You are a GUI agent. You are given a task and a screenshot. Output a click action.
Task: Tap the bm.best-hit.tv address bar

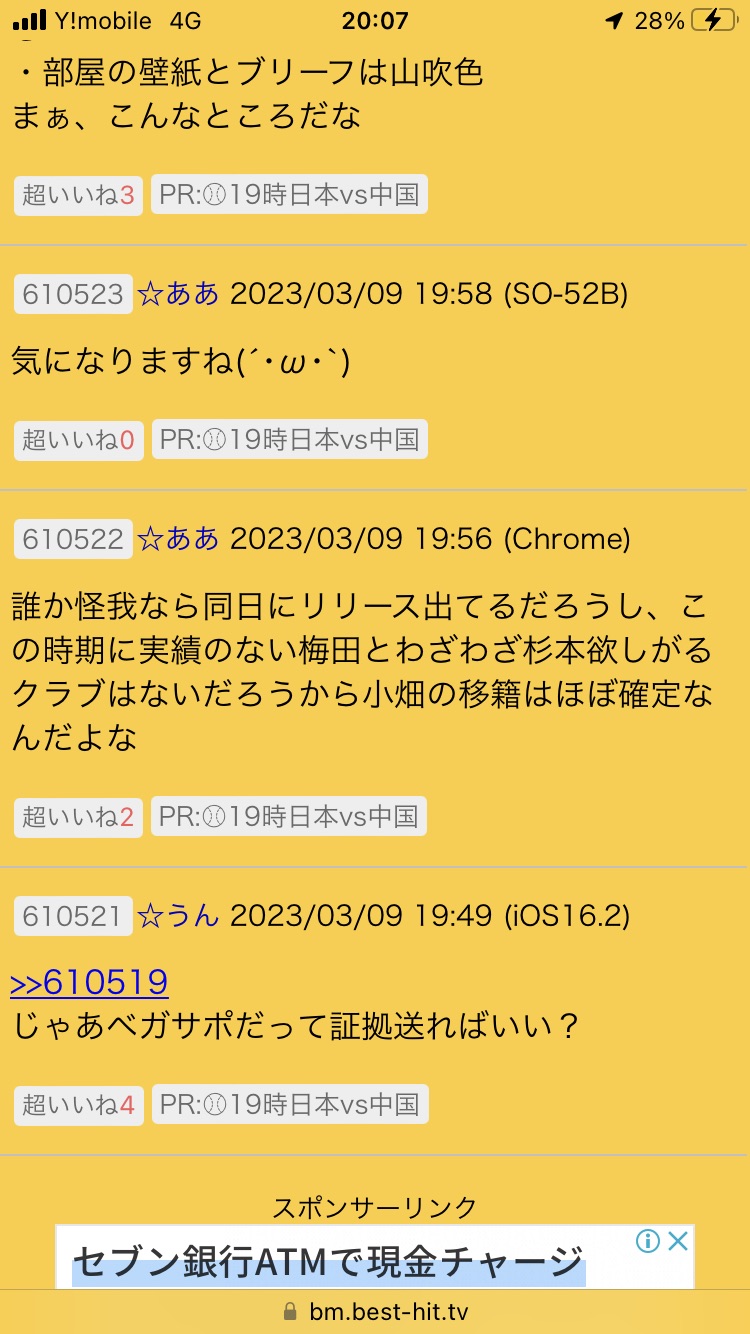[x=375, y=1312]
